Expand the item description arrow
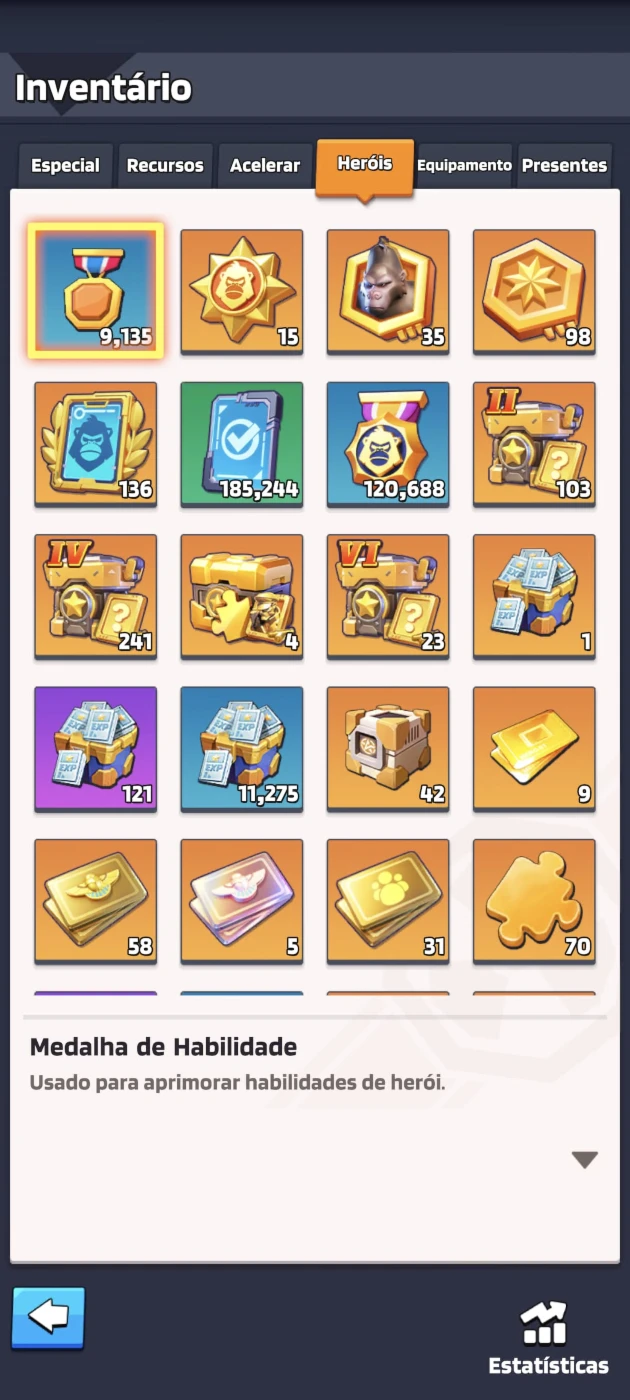The image size is (630, 1400). 585,1160
